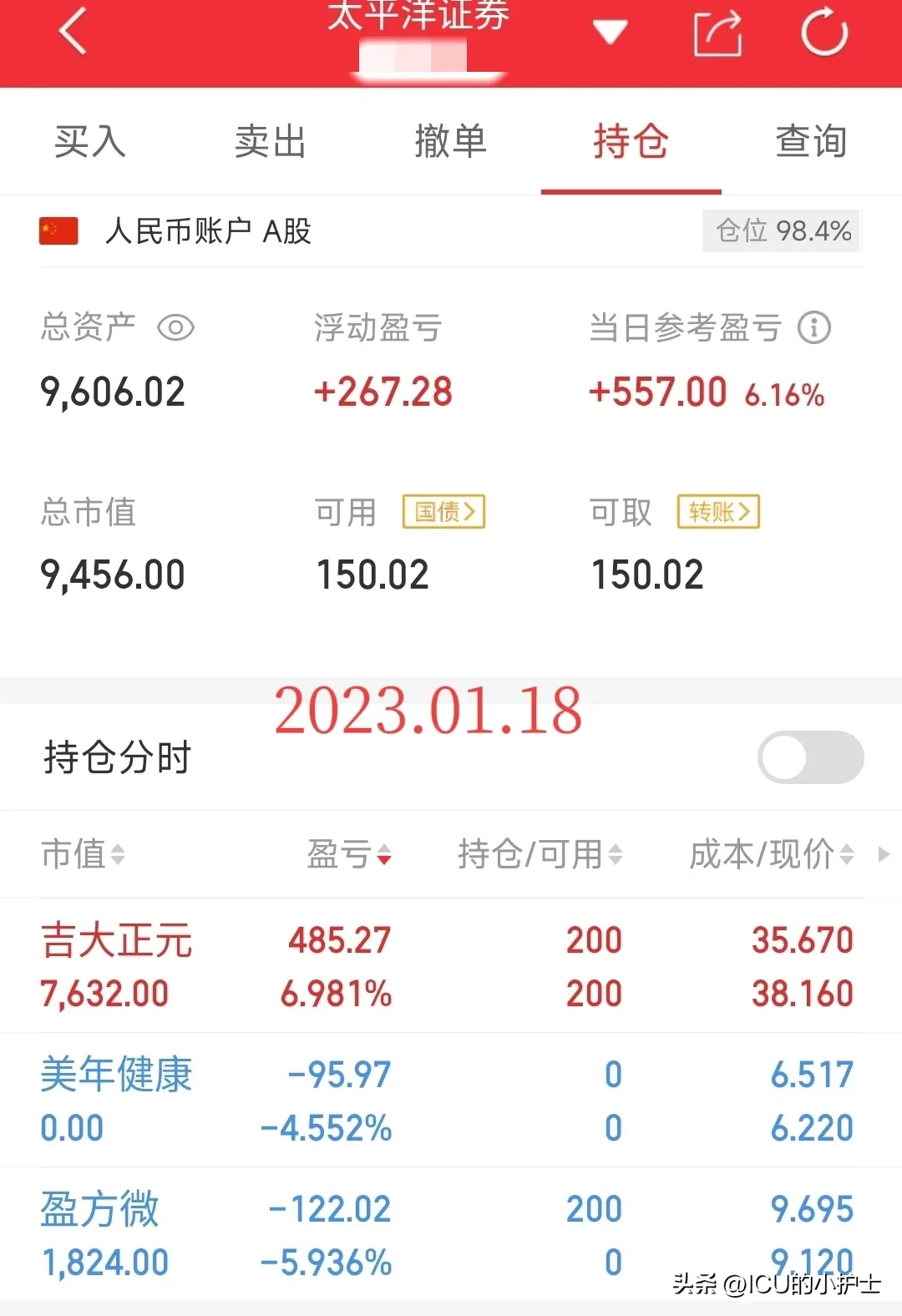Open the 国债 link

(x=444, y=512)
